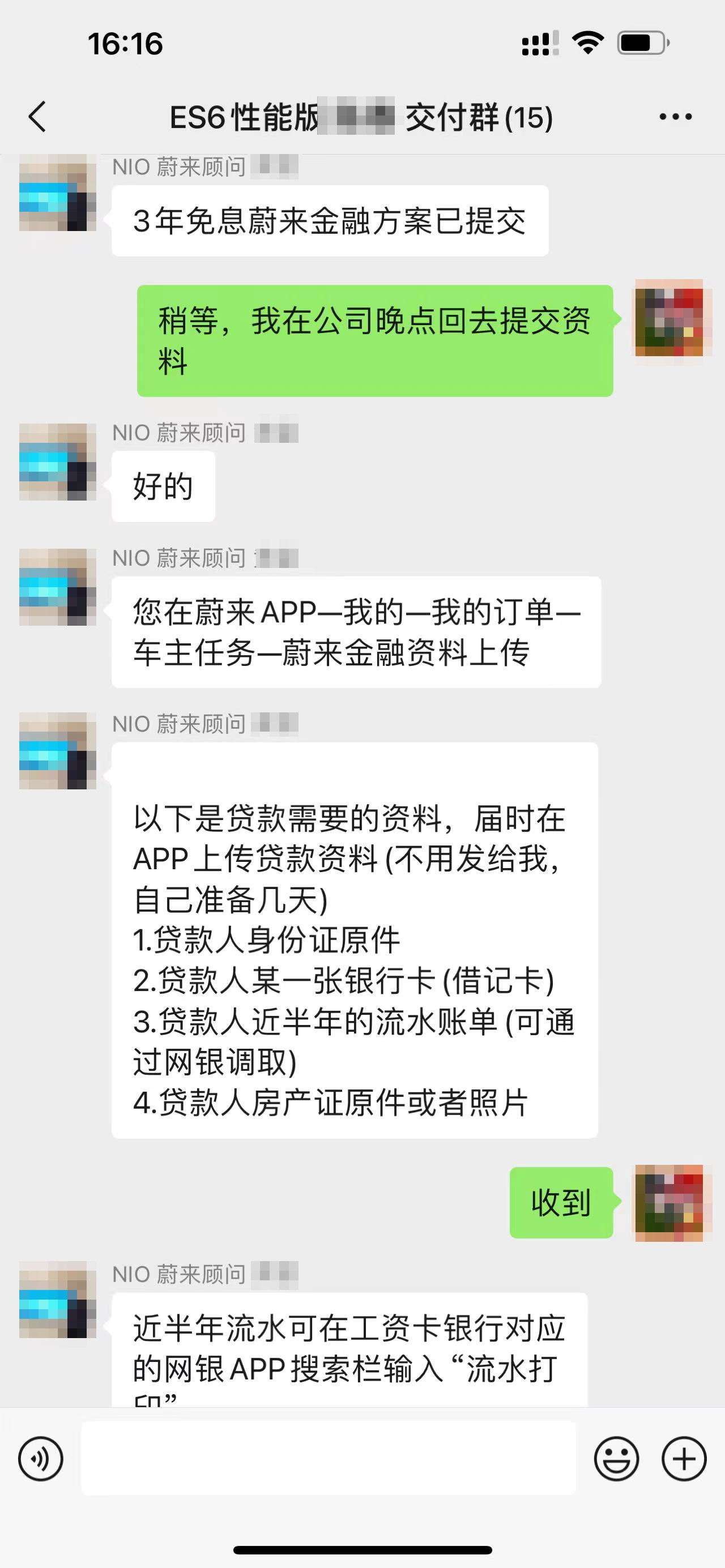
Task: Go back to the chat list
Action: tap(37, 116)
